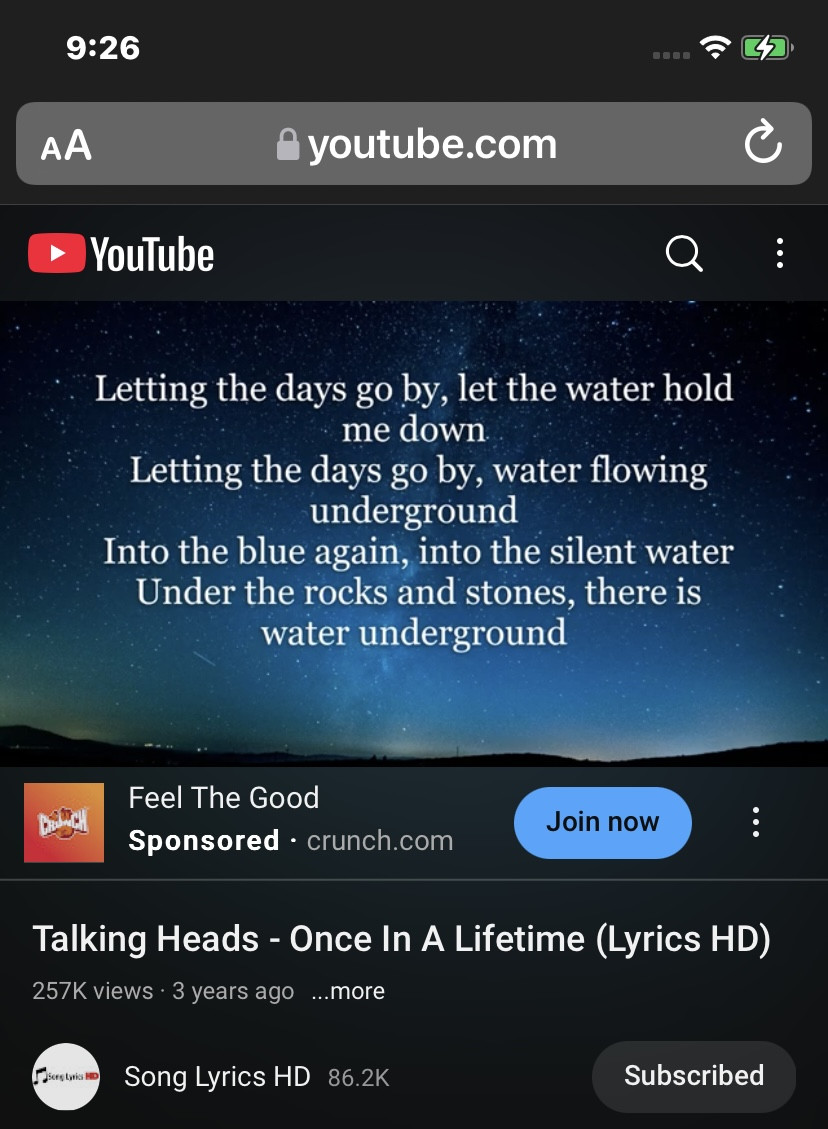Expand the video description with ...more
The width and height of the screenshot is (828, 1129).
pos(347,991)
